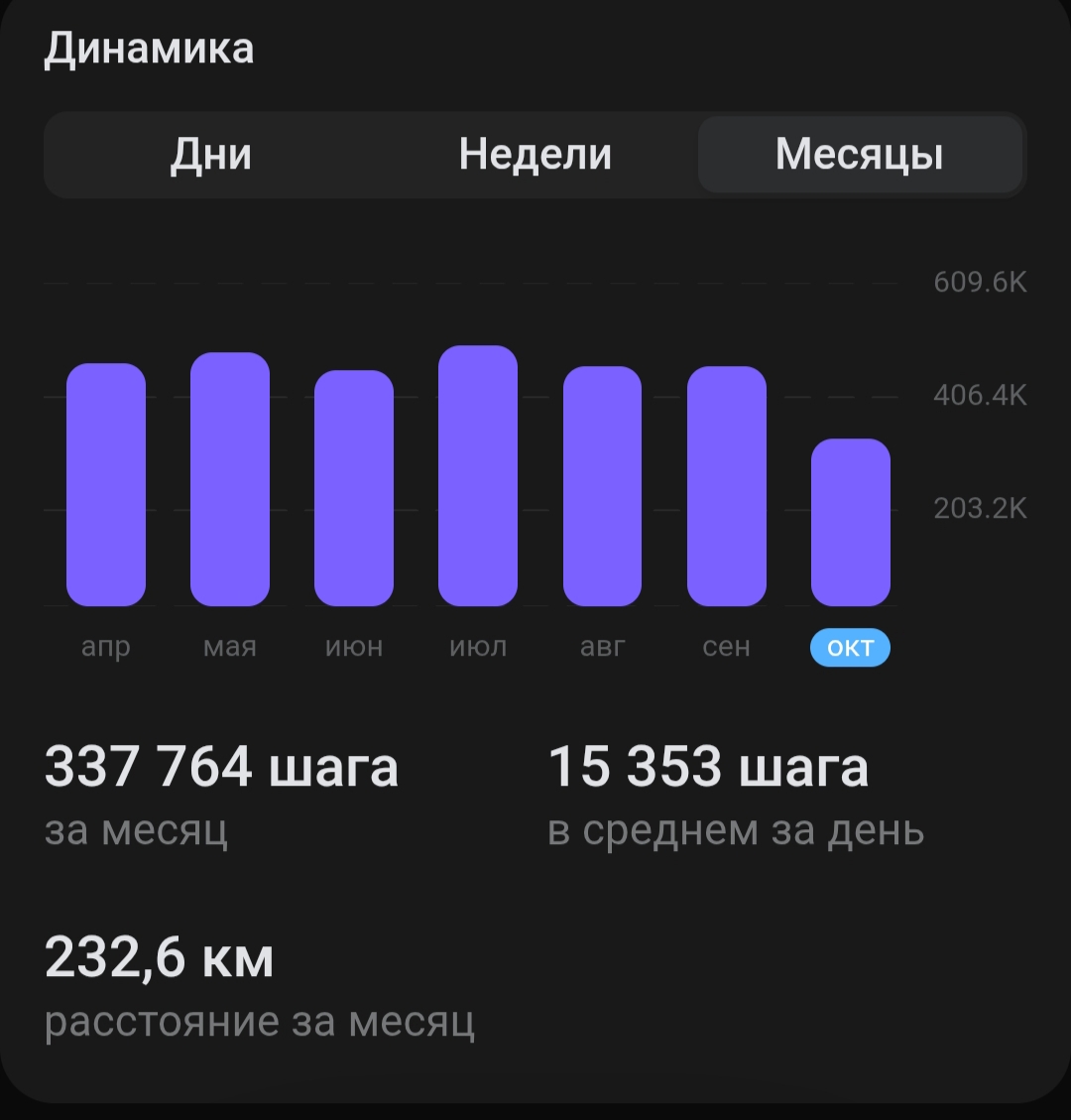The height and width of the screenshot is (1120, 1071).
Task: Select the Месяцы tab
Action: (x=859, y=155)
